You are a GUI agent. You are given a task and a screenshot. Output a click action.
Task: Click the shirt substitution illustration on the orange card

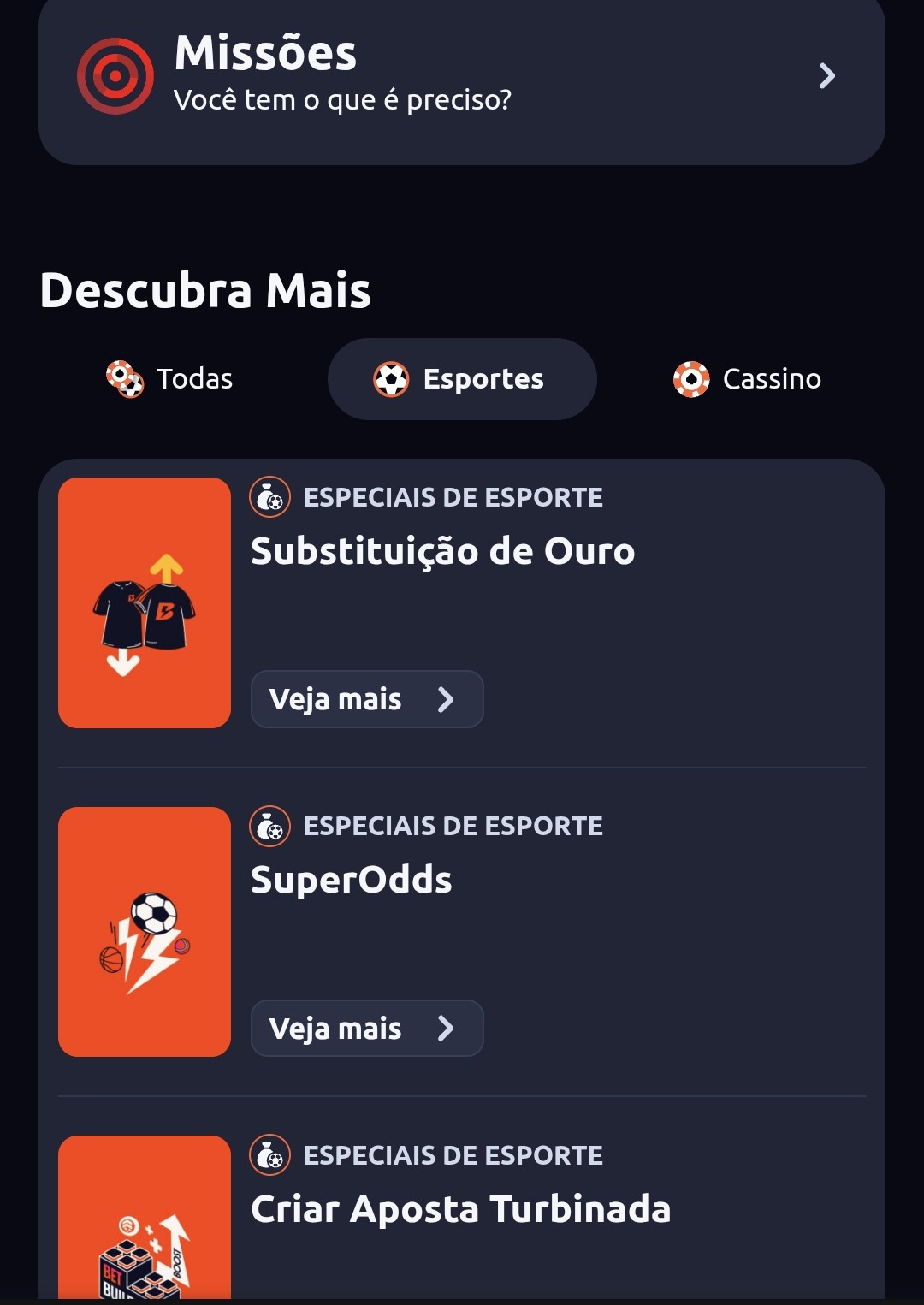pyautogui.click(x=144, y=602)
